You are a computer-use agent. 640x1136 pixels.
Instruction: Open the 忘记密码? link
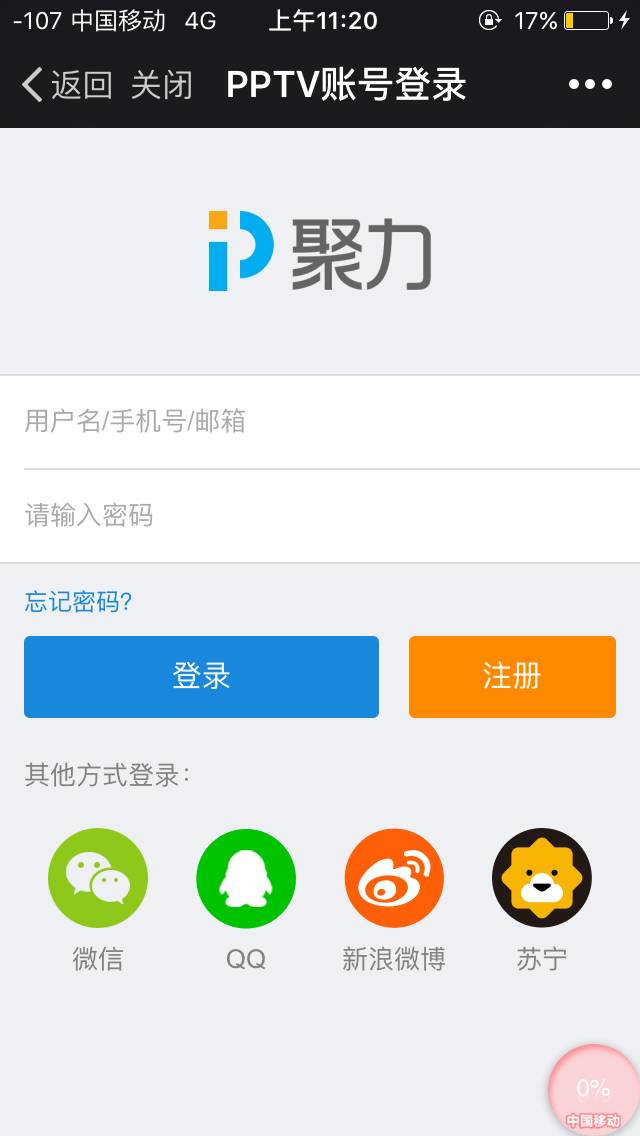click(x=78, y=601)
